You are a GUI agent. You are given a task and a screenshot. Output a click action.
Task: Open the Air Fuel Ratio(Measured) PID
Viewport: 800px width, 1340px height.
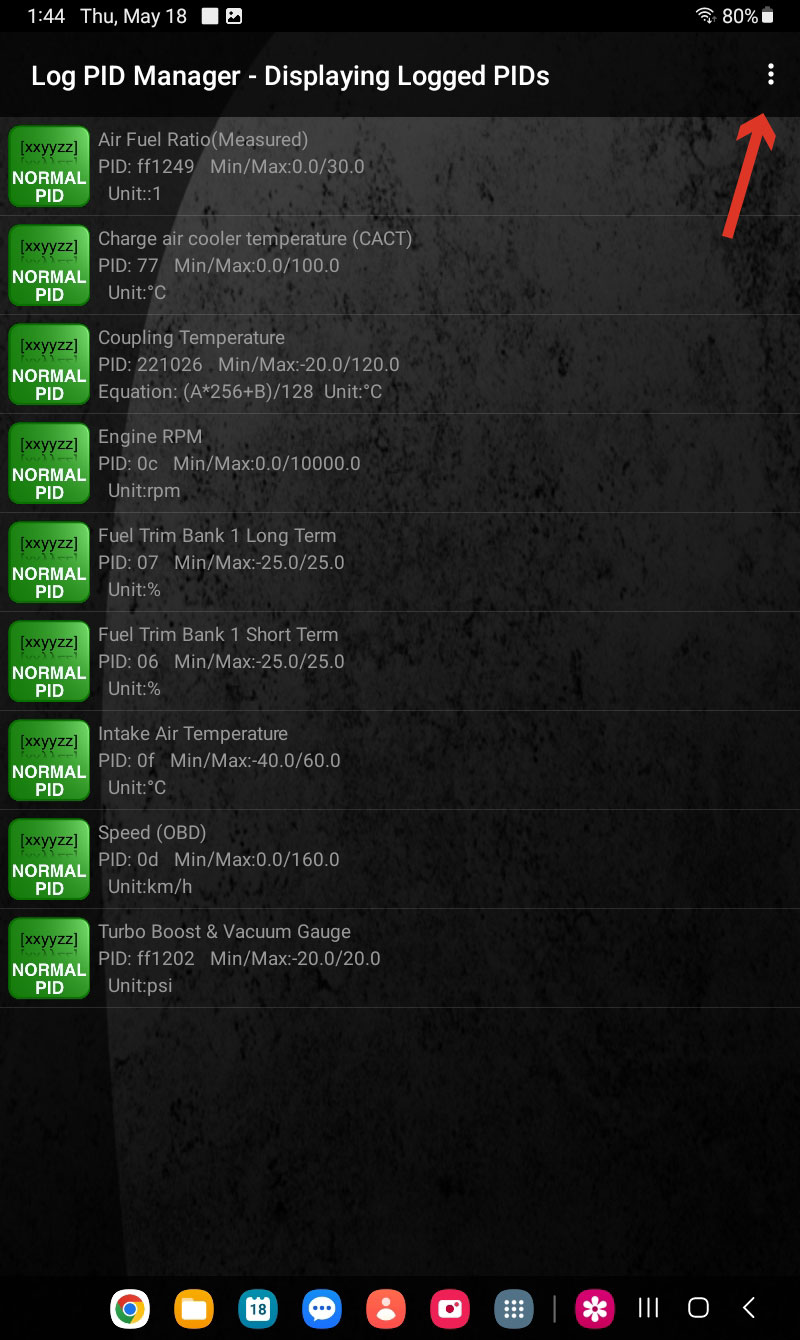coord(400,166)
